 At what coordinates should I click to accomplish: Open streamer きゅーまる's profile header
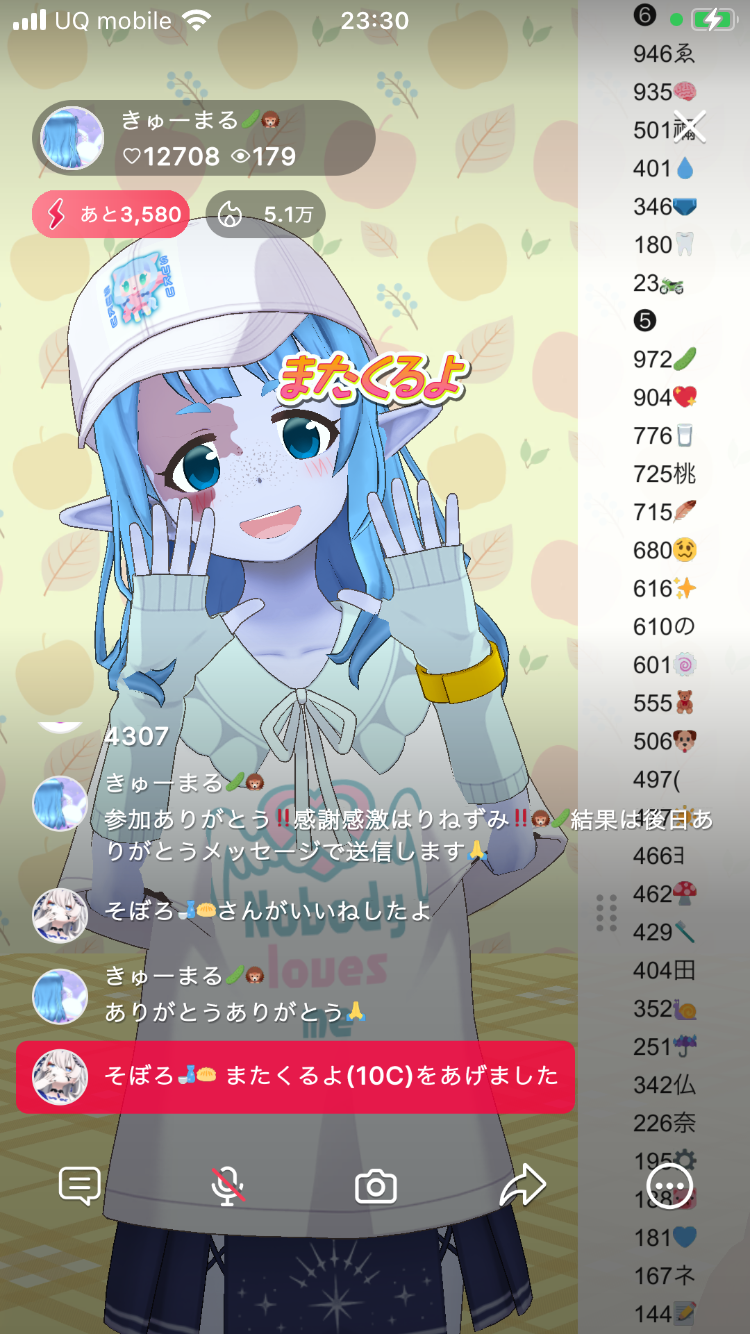(204, 139)
